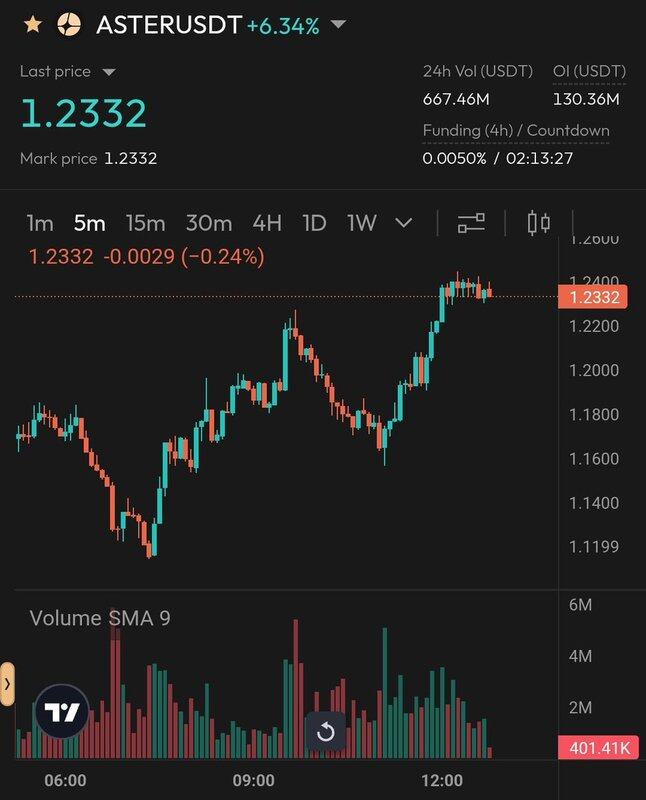Screen dimensions: 646x800
Task: Change the candlestick chart type
Action: pos(539,223)
